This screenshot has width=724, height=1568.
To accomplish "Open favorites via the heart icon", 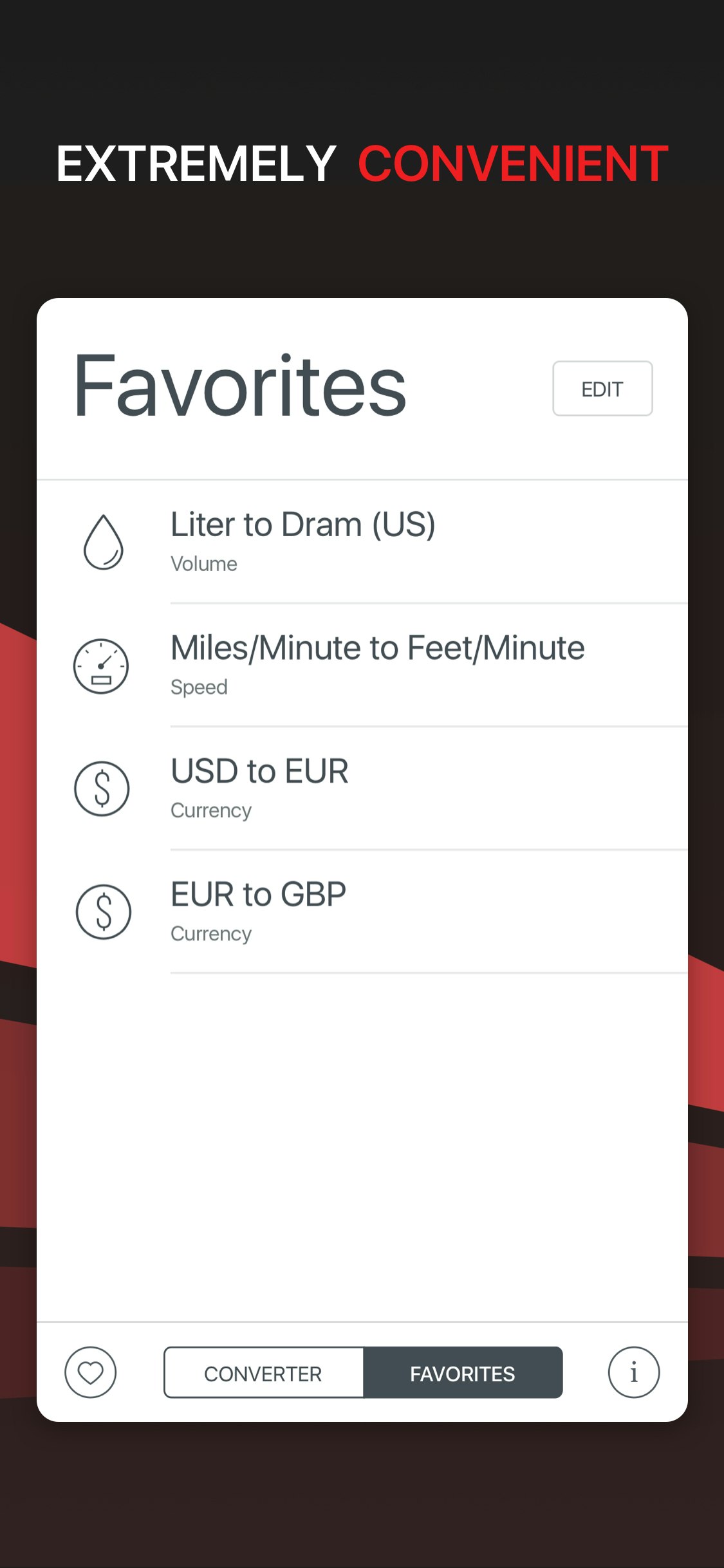I will (91, 1373).
